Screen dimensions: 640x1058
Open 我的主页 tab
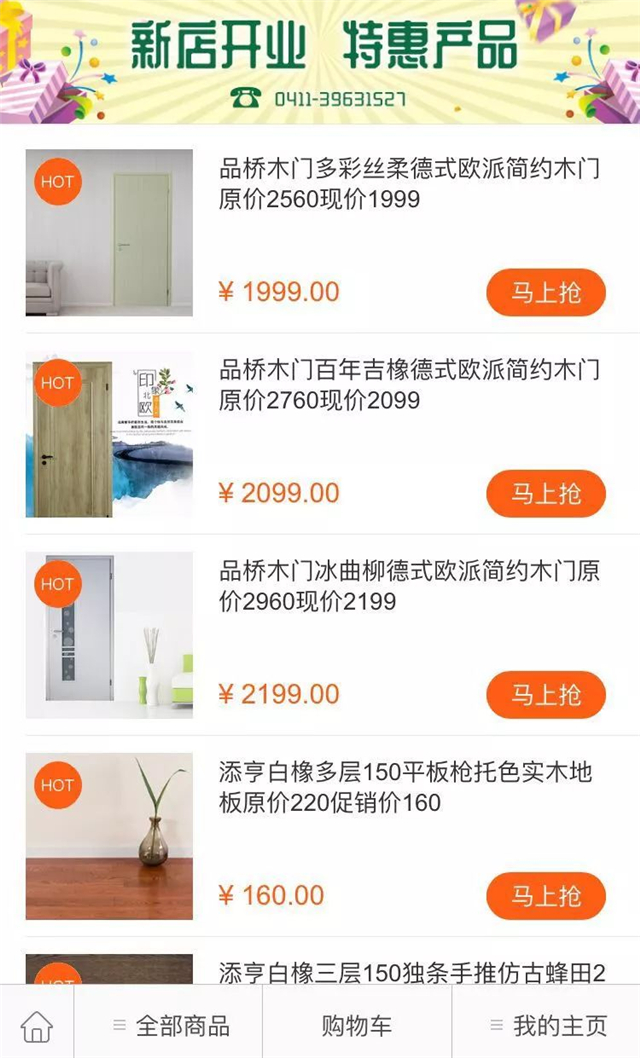(547, 1025)
